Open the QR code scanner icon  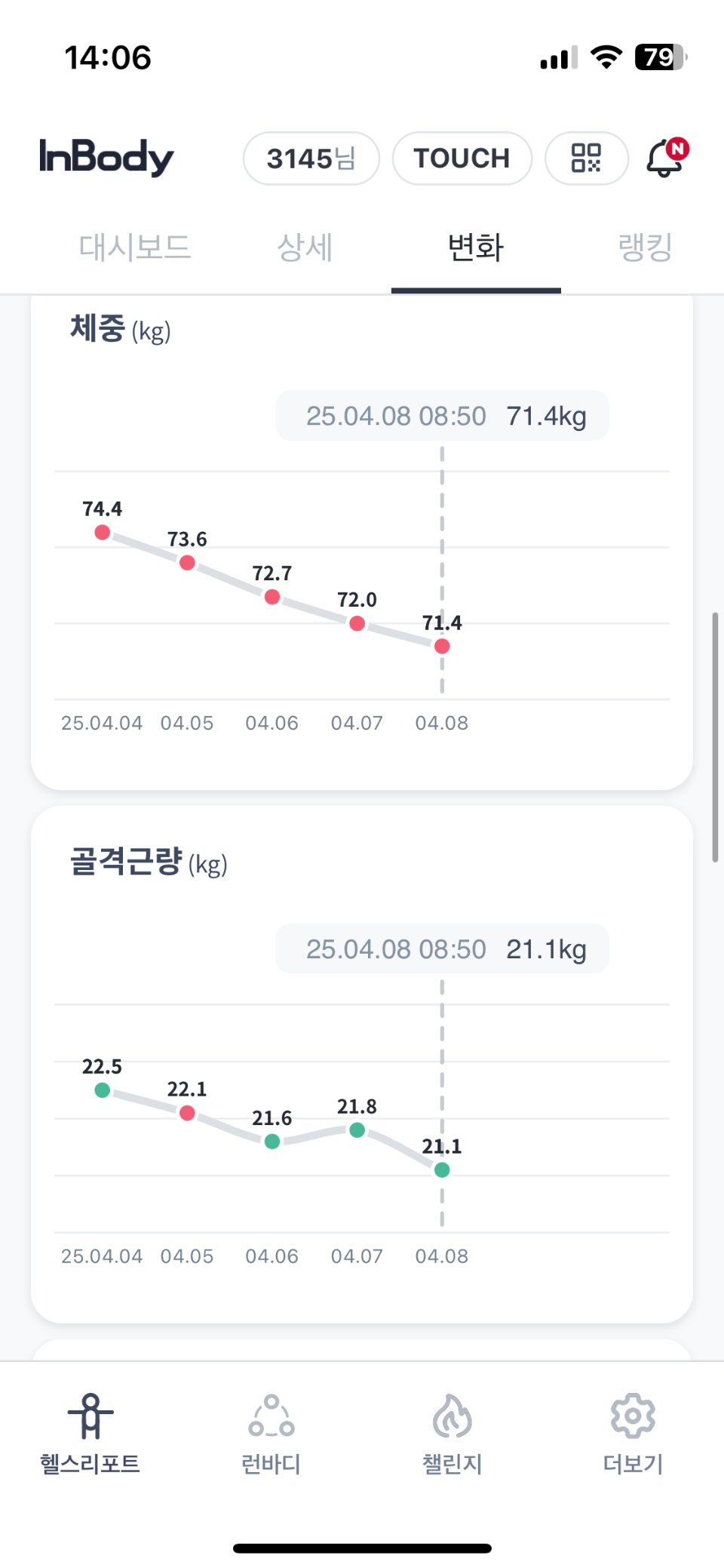coord(586,158)
